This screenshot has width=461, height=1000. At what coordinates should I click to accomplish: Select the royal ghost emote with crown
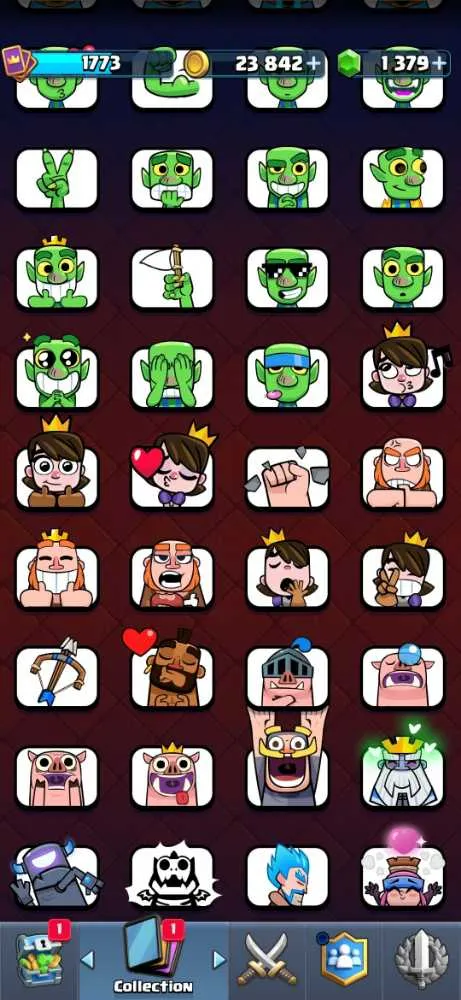[403, 770]
